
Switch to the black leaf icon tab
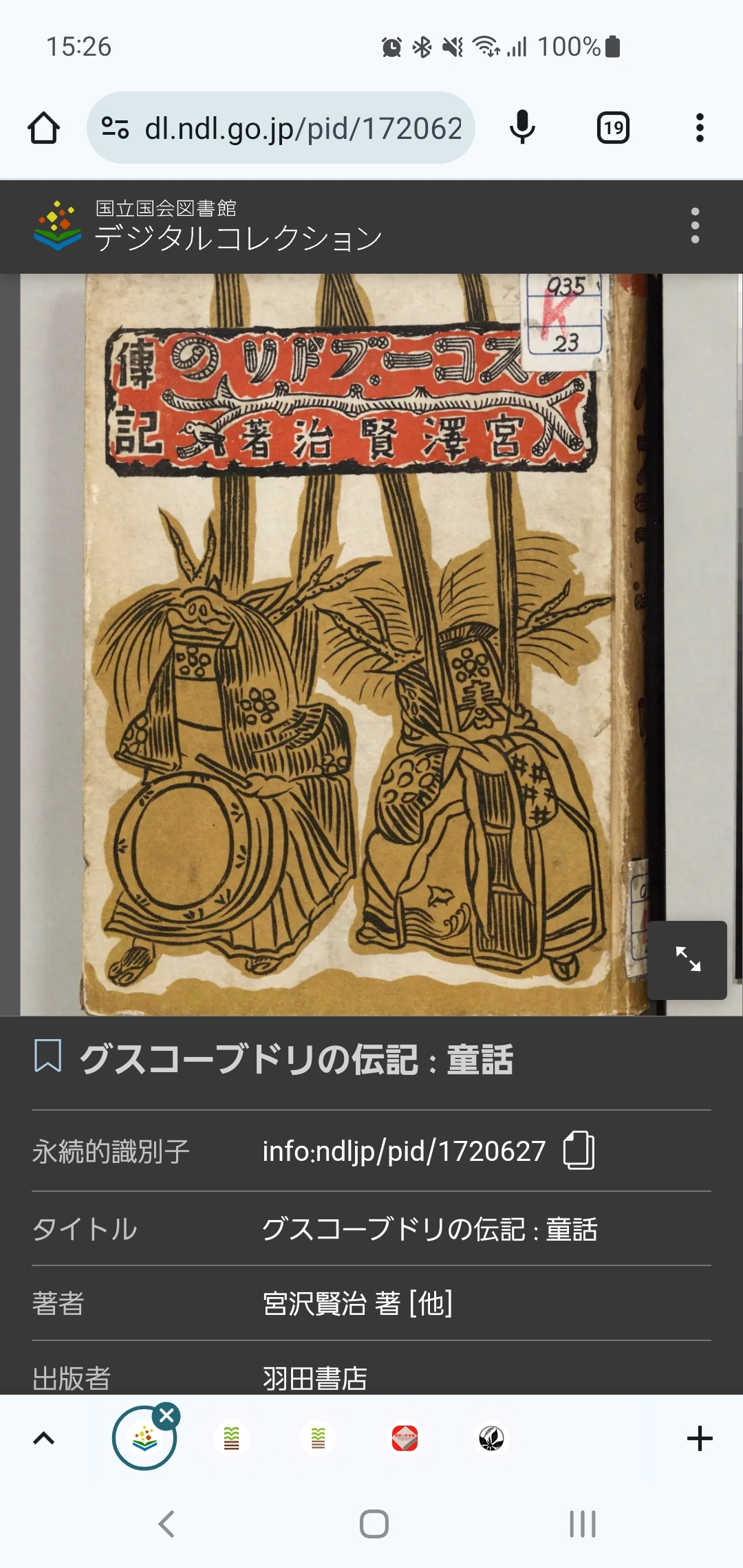click(491, 1438)
